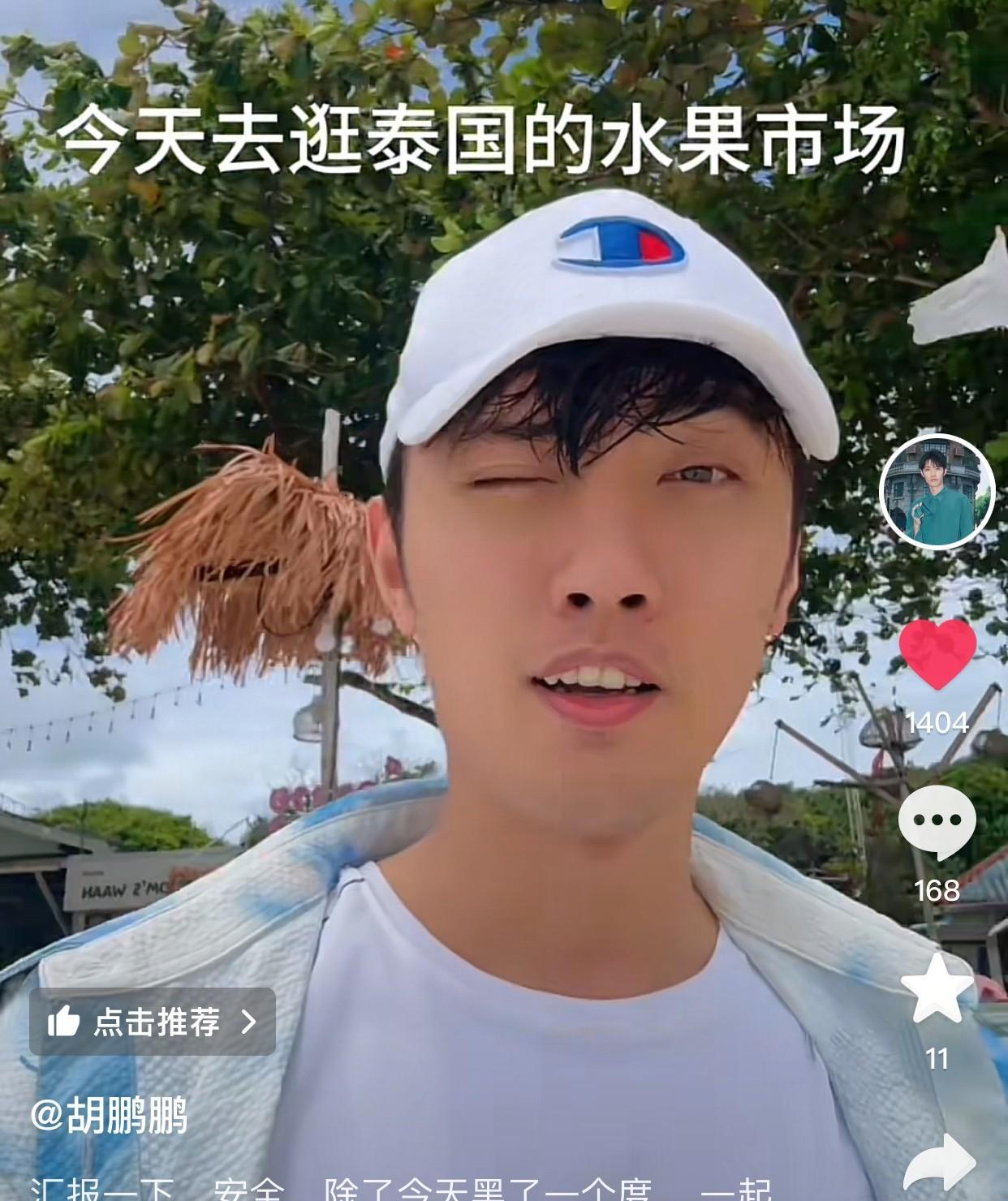
Task: Like this video with the heart
Action: pyautogui.click(x=937, y=654)
